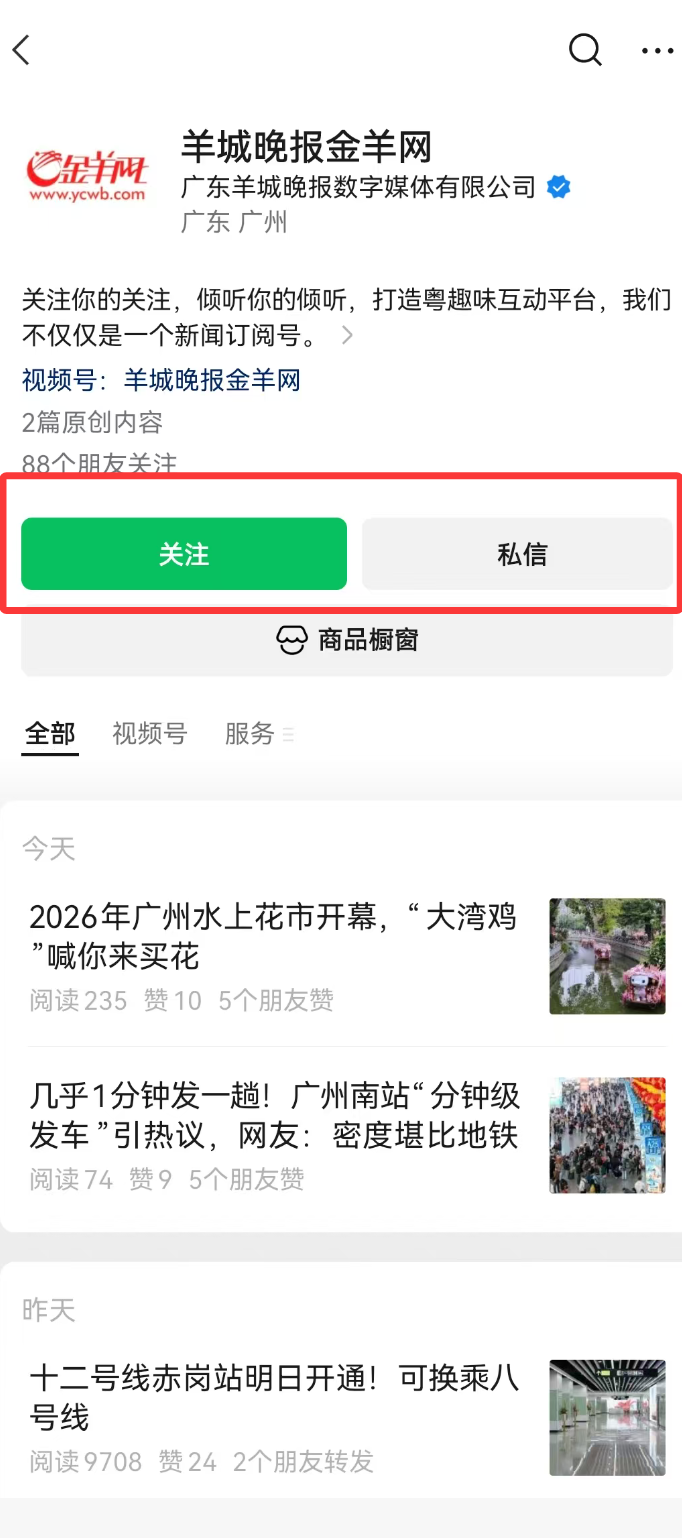Switch to the 服务 tab
The width and height of the screenshot is (682, 1538).
[x=250, y=734]
